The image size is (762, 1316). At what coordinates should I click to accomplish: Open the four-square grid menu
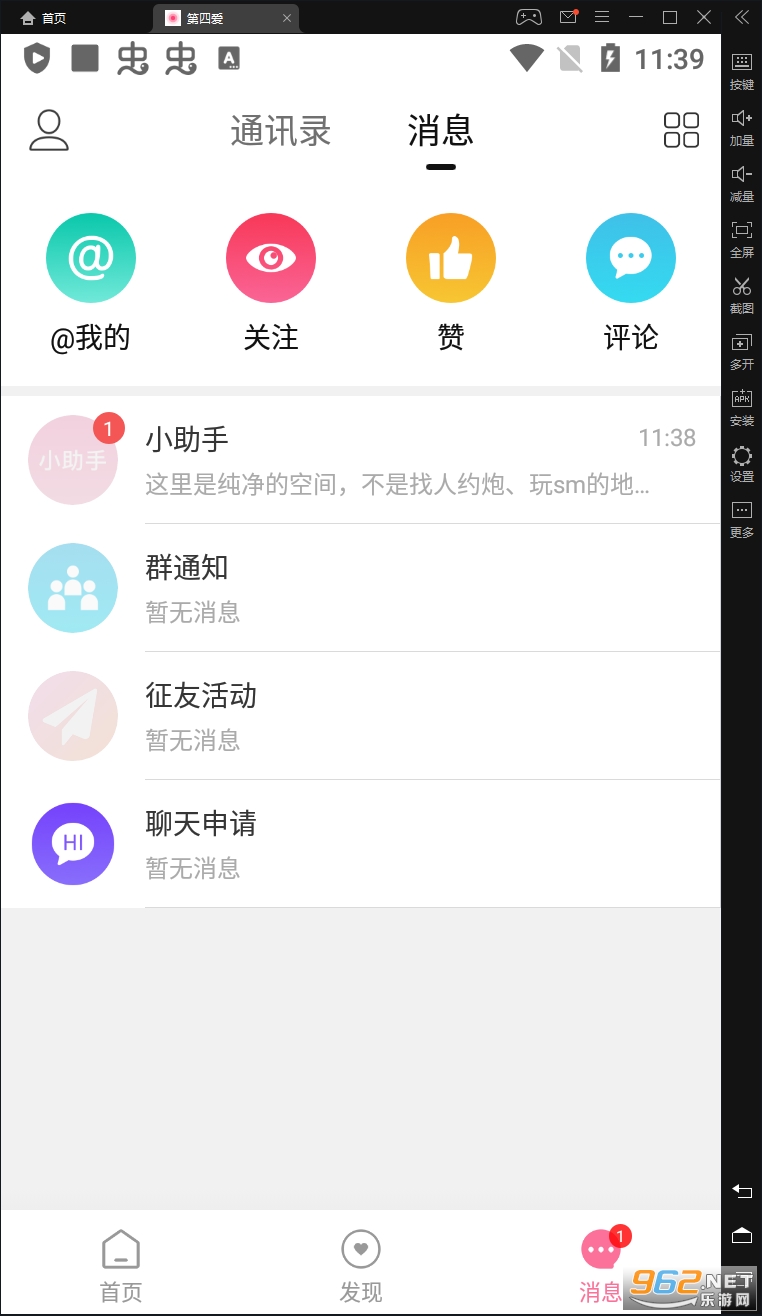tap(681, 130)
